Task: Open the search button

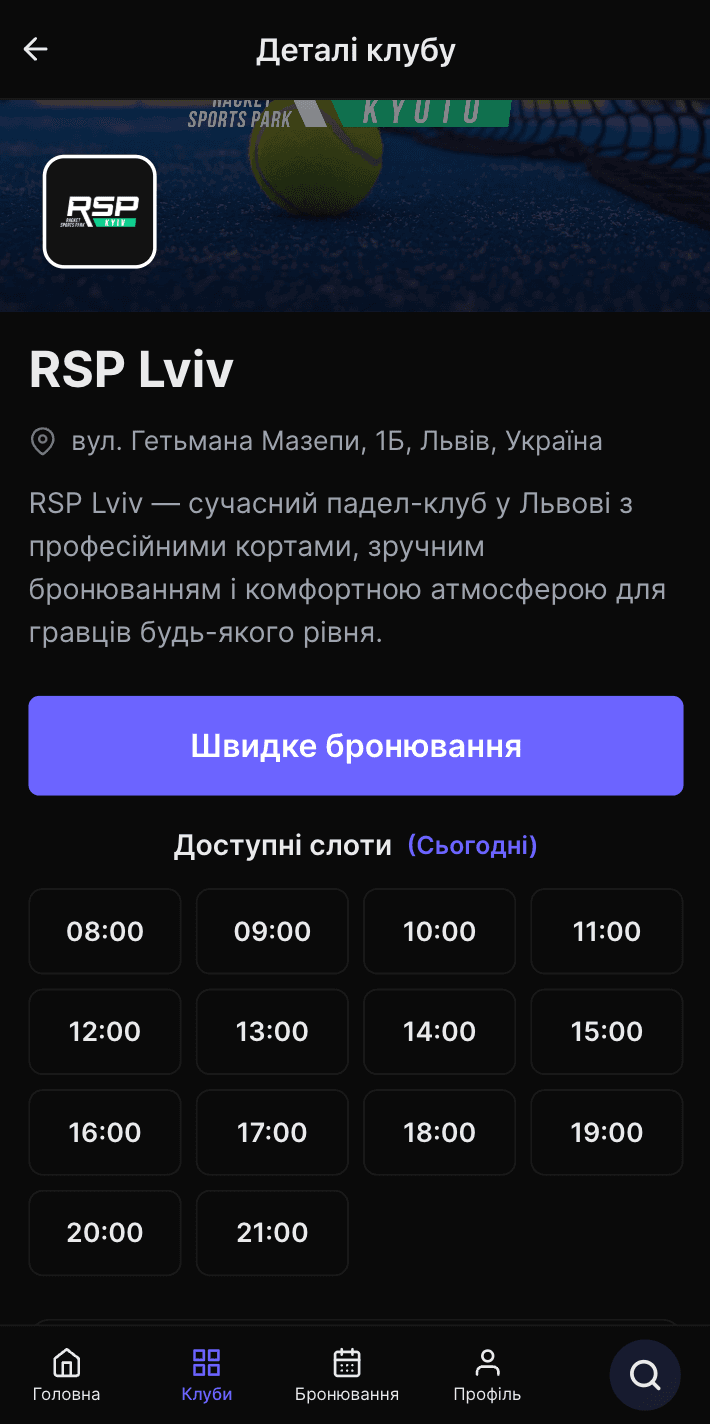Action: 645,1376
